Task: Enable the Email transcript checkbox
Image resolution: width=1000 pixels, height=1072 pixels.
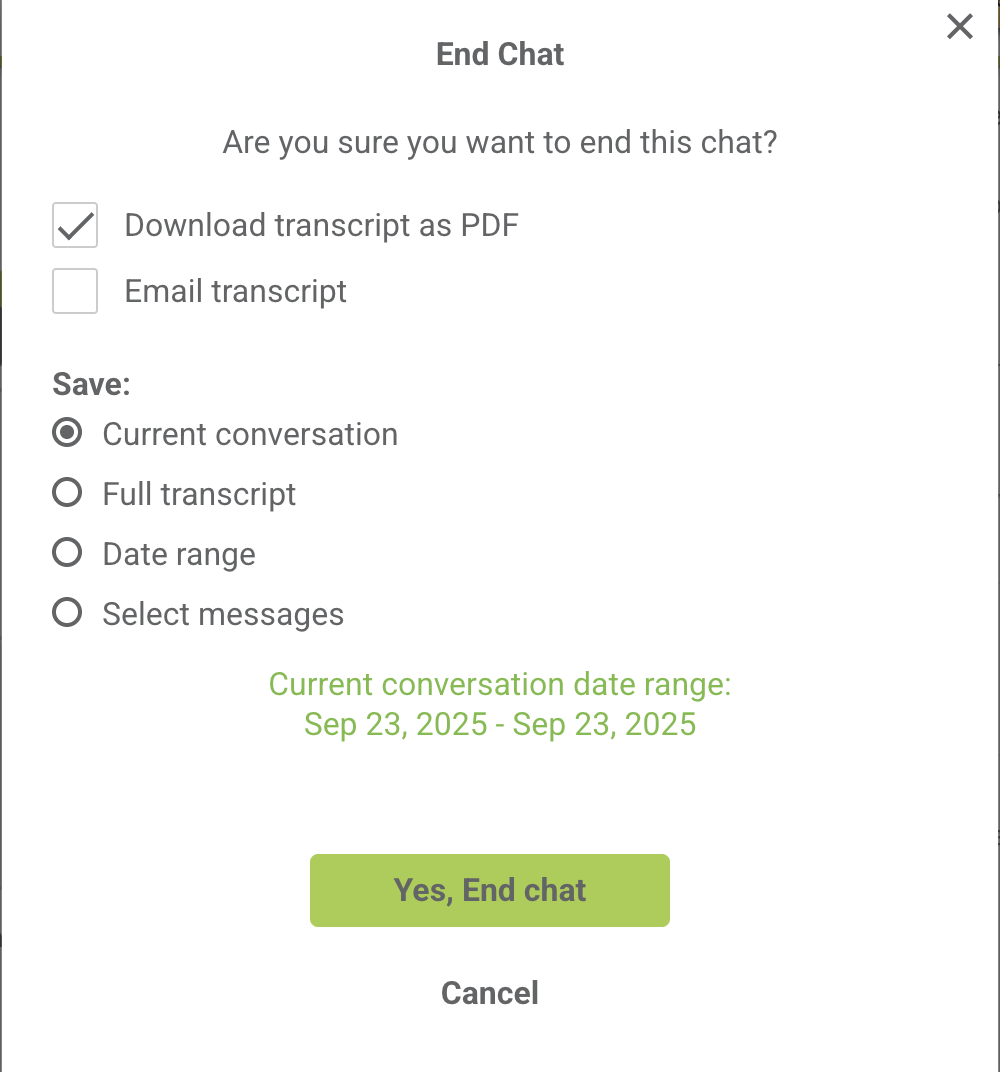Action: click(75, 292)
